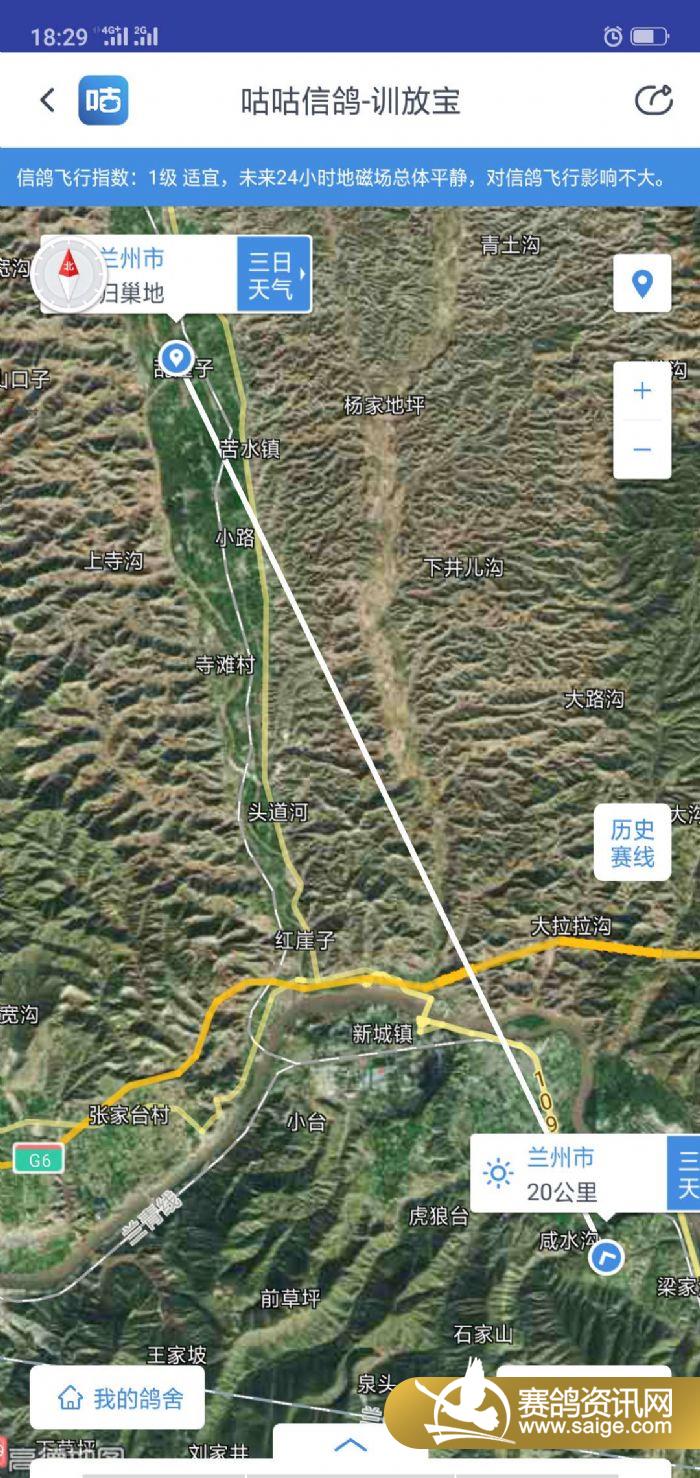This screenshot has width=700, height=1478.
Task: View 历史赛线 historical race routes
Action: click(632, 842)
